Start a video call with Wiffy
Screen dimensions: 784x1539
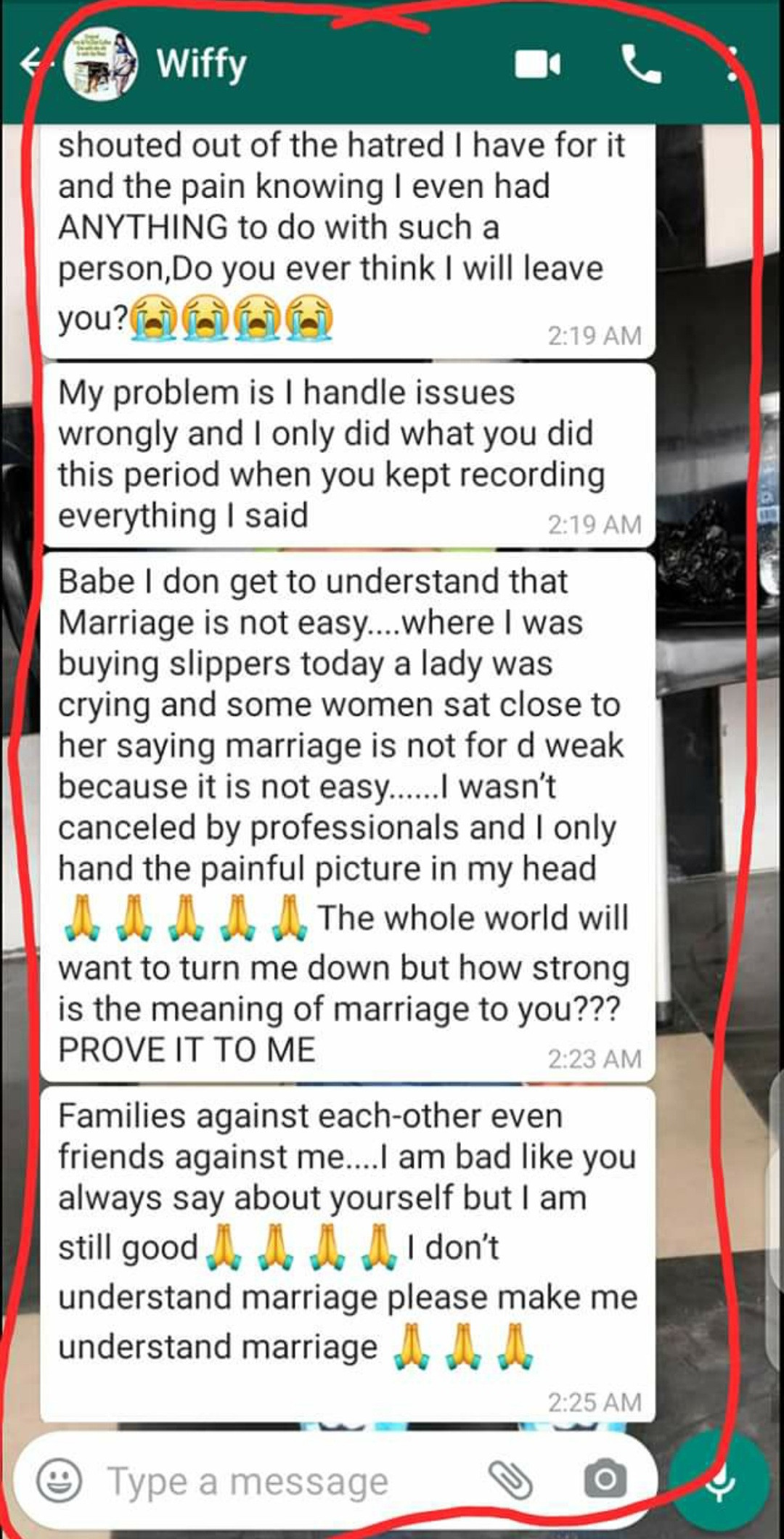538,64
